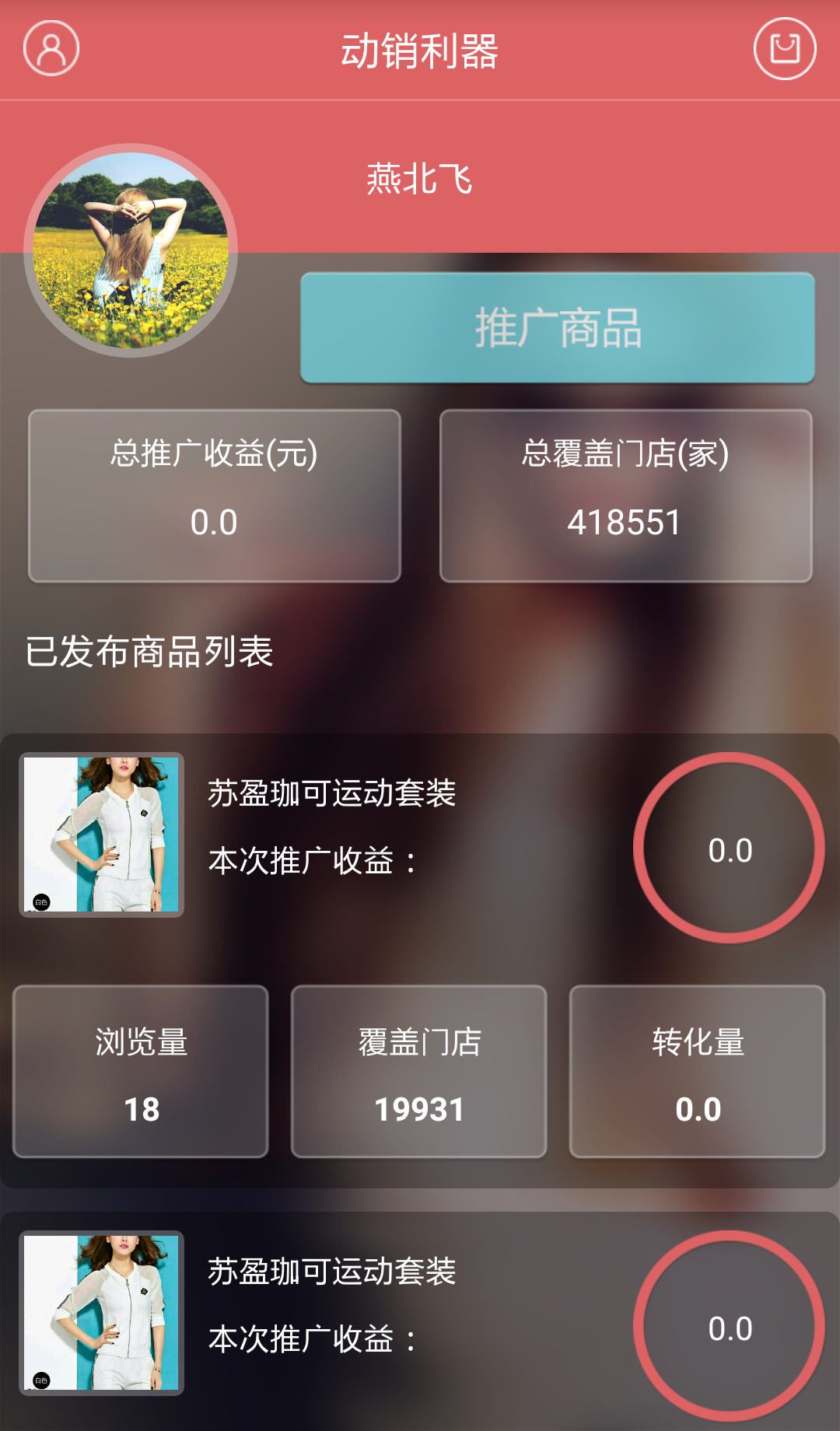Click the second product's red 0.0 circle

729,1330
